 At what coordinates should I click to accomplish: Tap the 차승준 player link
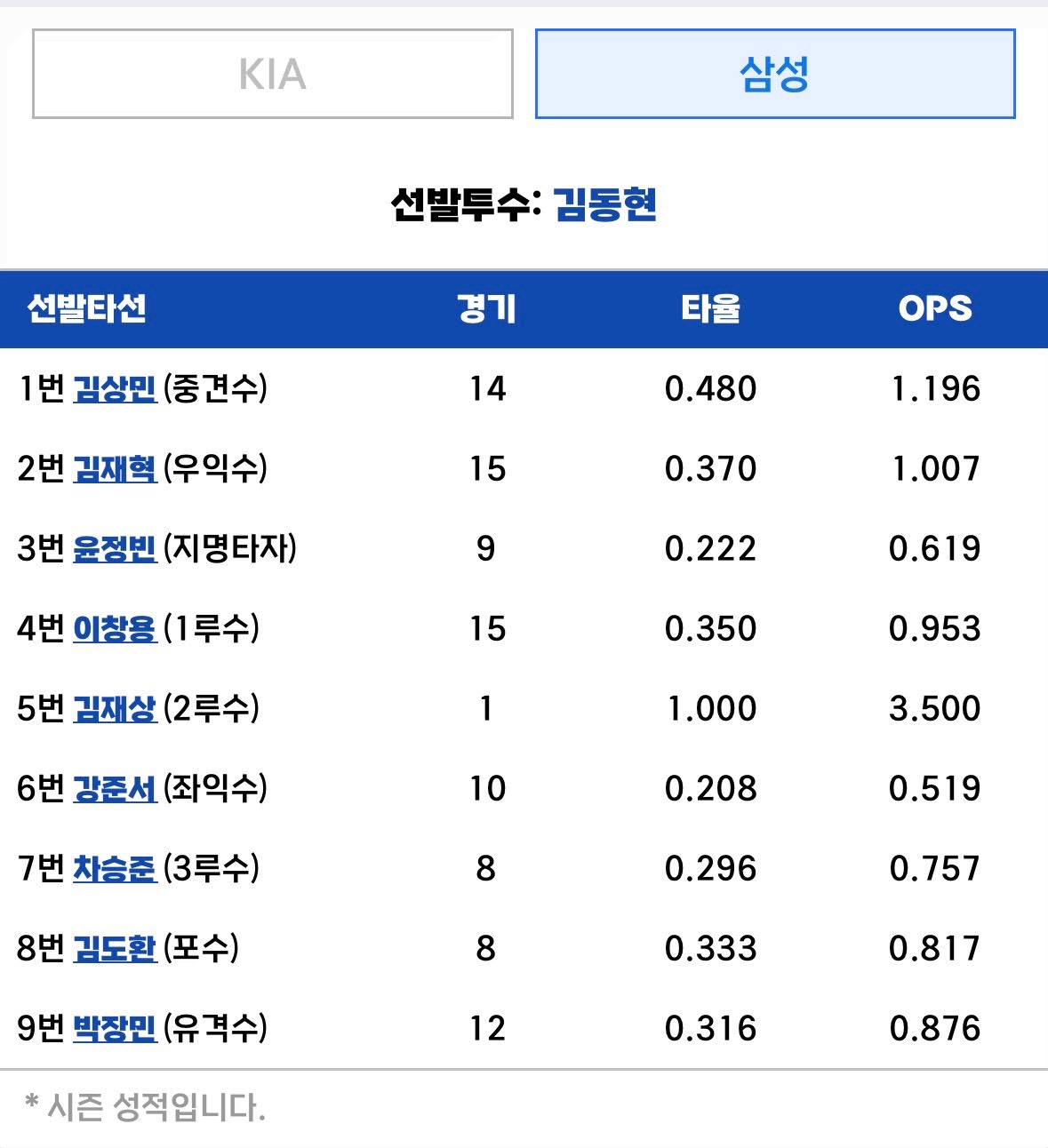[x=115, y=869]
